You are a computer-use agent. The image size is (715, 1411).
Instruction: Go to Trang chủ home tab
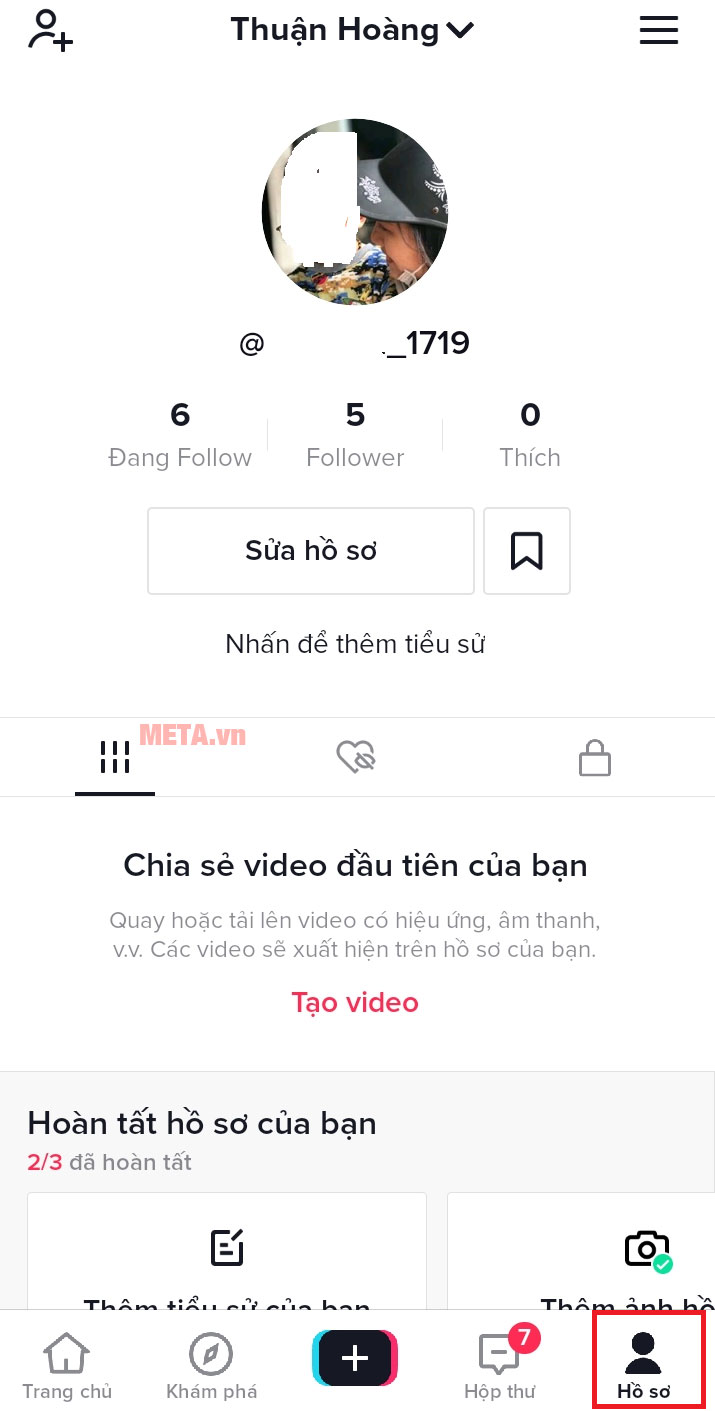point(67,1365)
